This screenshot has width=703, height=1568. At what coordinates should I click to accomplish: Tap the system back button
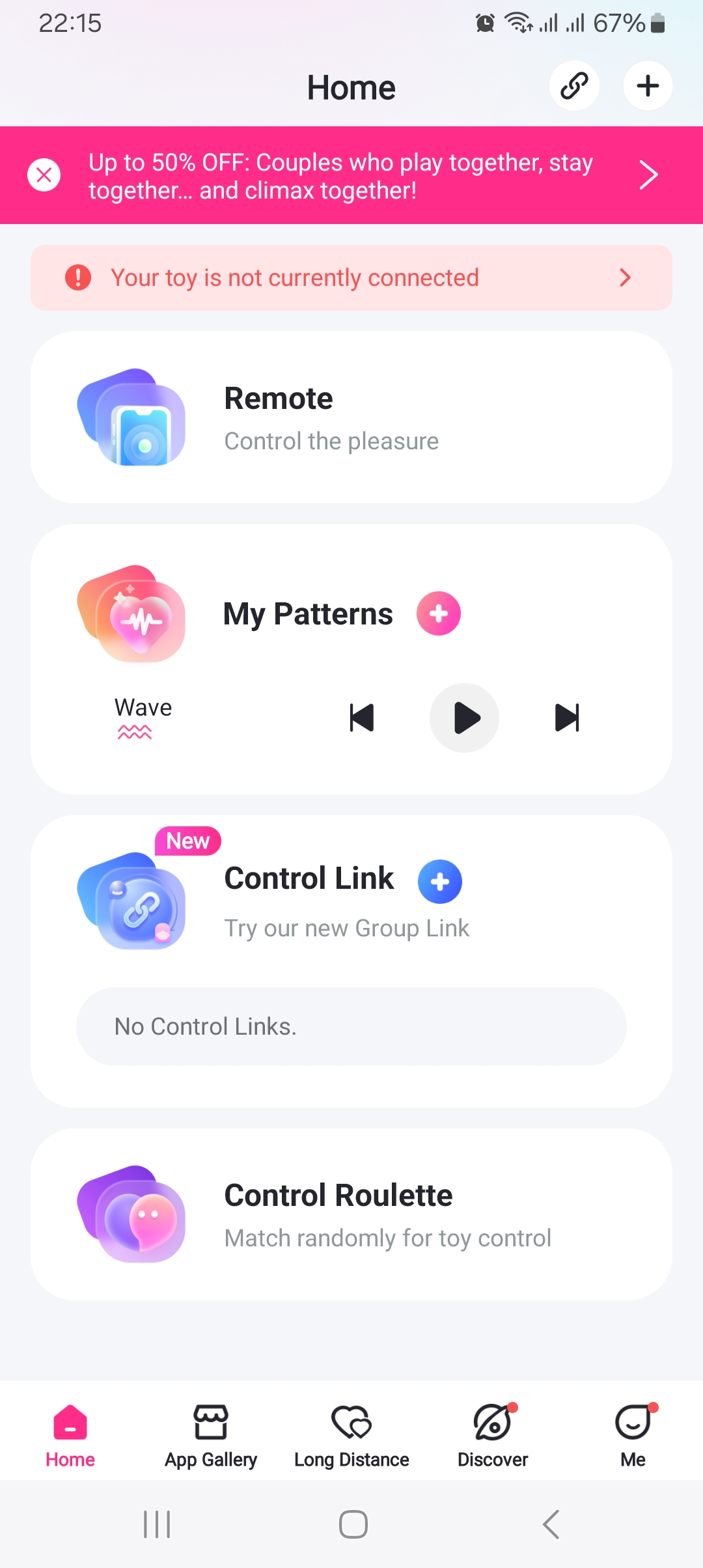click(551, 1524)
